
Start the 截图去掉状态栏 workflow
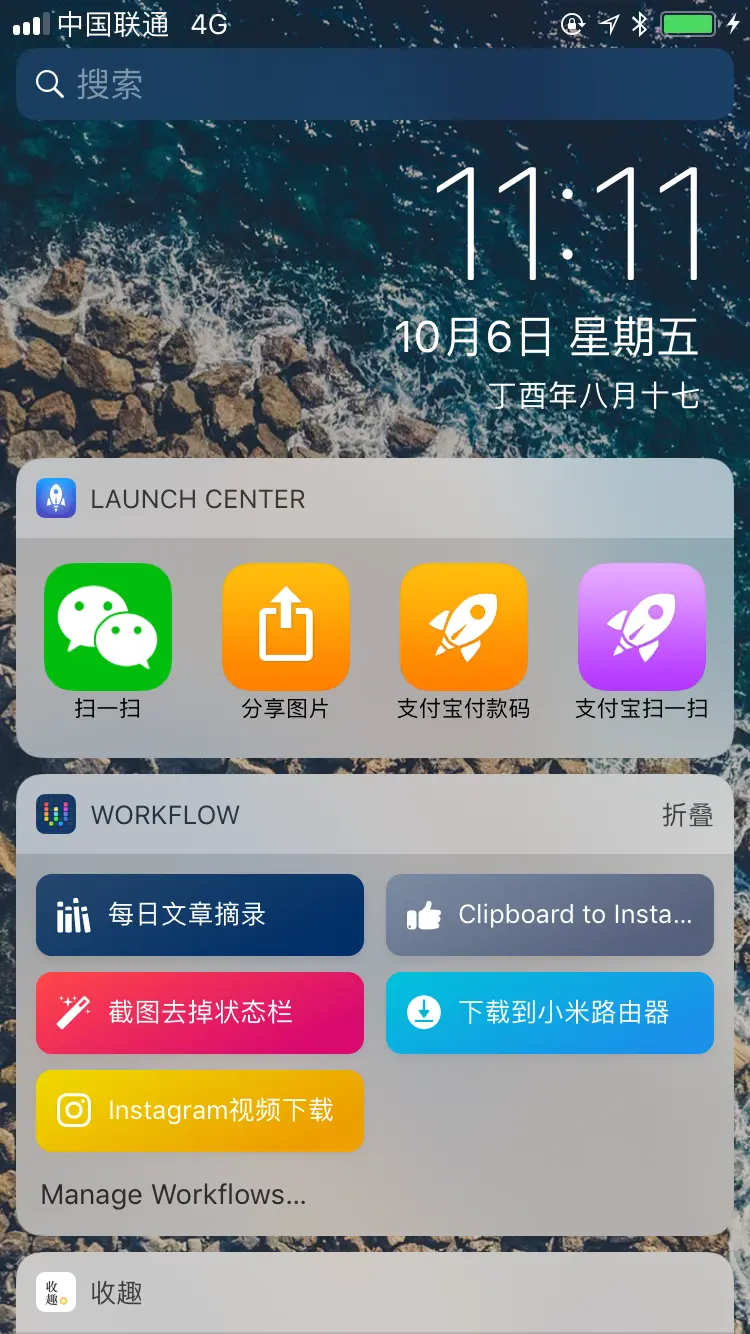pyautogui.click(x=200, y=1013)
